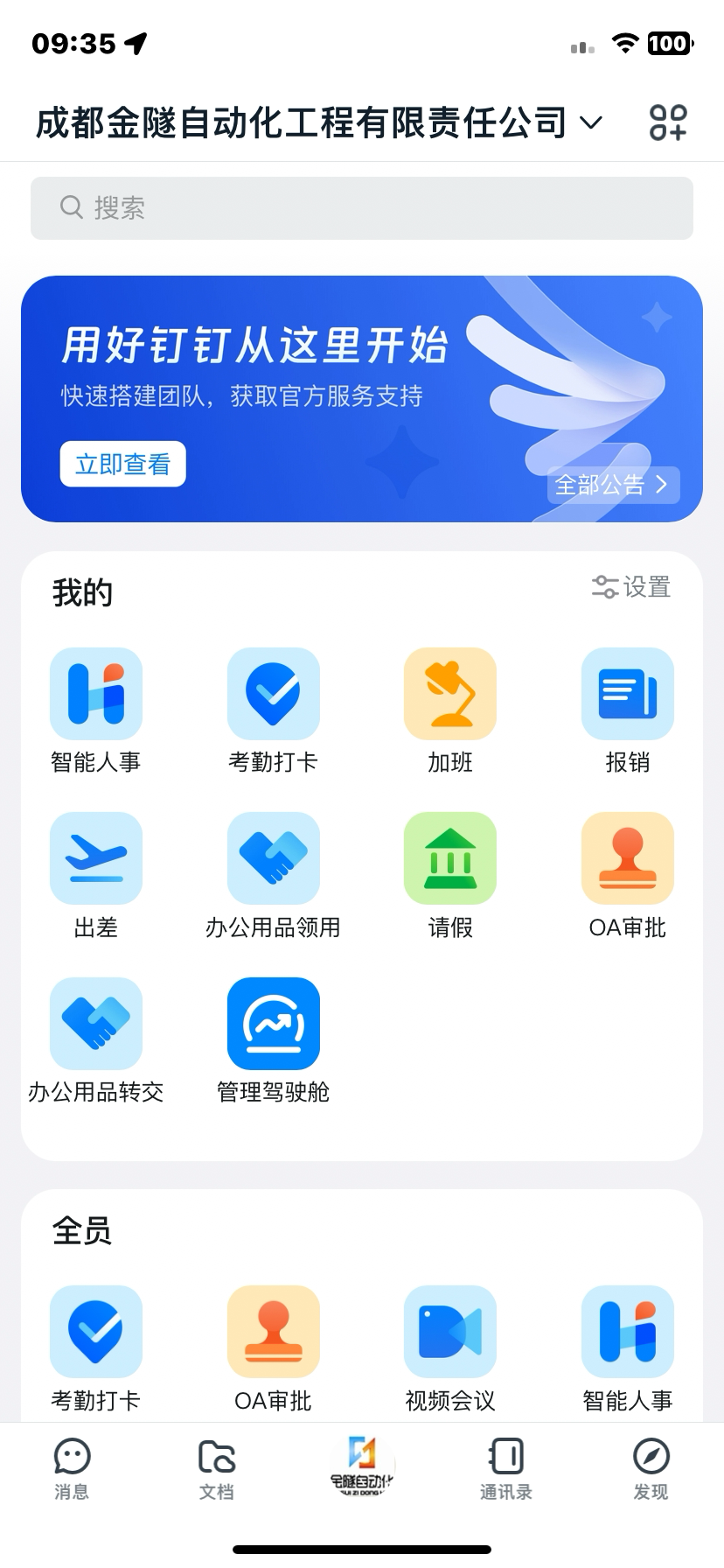Tap the 立即查看 button
The width and height of the screenshot is (724, 1568).
122,464
